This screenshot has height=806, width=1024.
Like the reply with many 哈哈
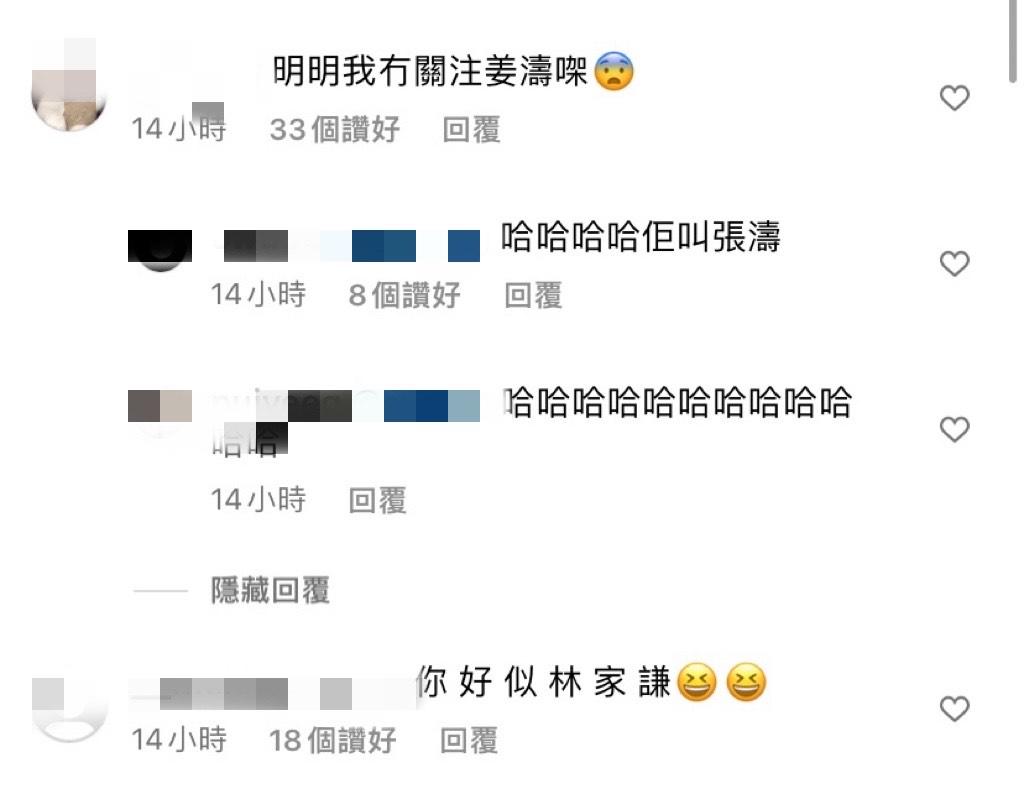pyautogui.click(x=955, y=430)
